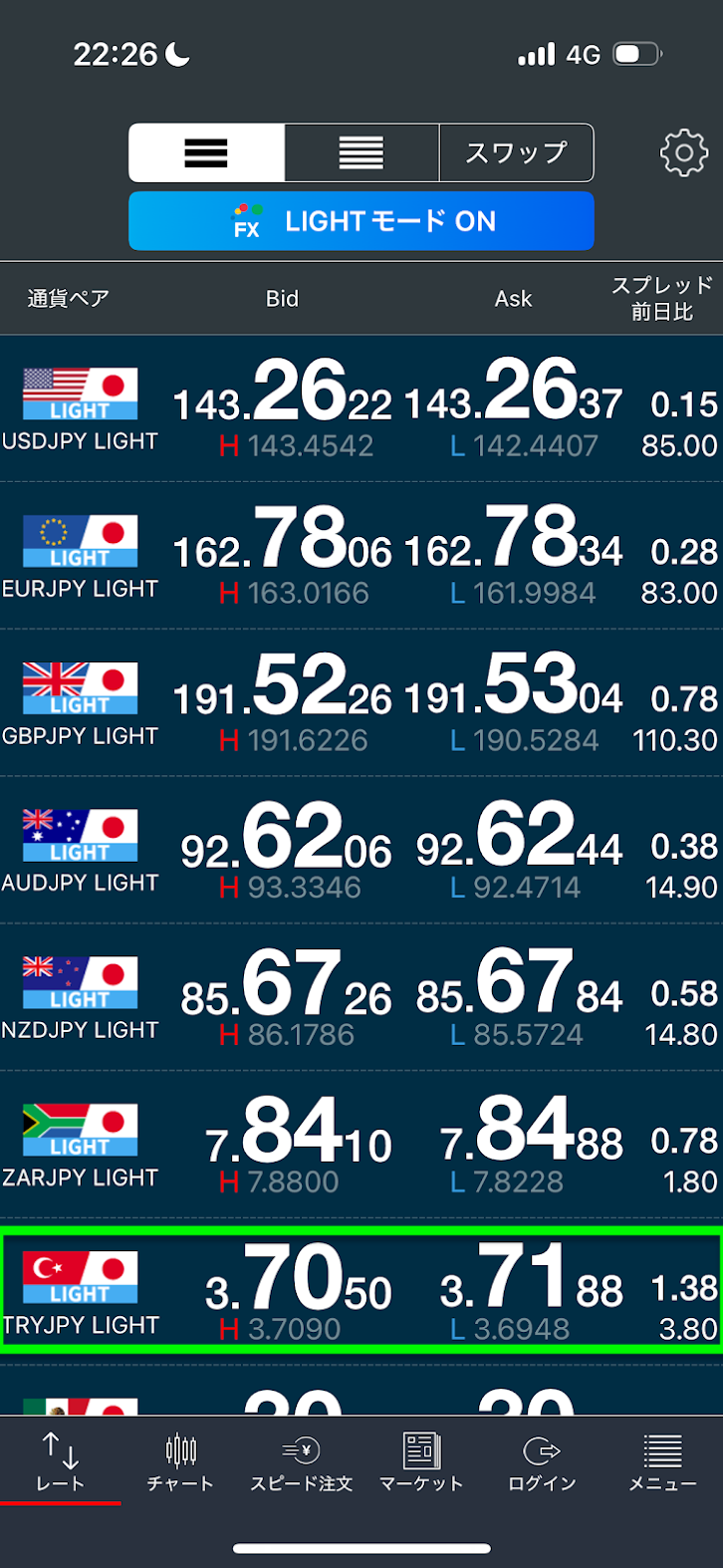The image size is (723, 1568).
Task: Toggle the LIGHT モード ON button
Action: (361, 221)
